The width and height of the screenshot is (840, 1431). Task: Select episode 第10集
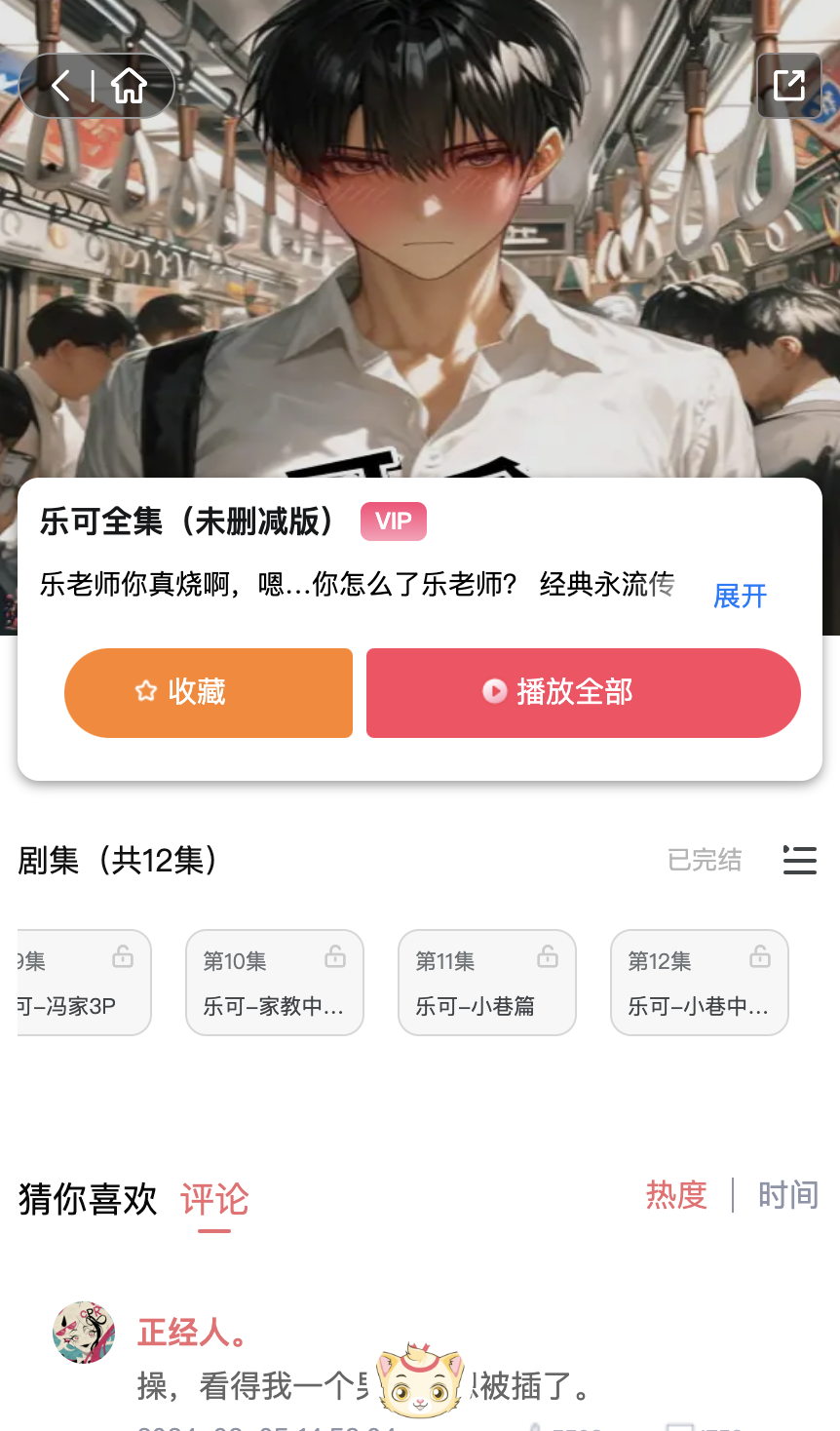click(x=274, y=982)
